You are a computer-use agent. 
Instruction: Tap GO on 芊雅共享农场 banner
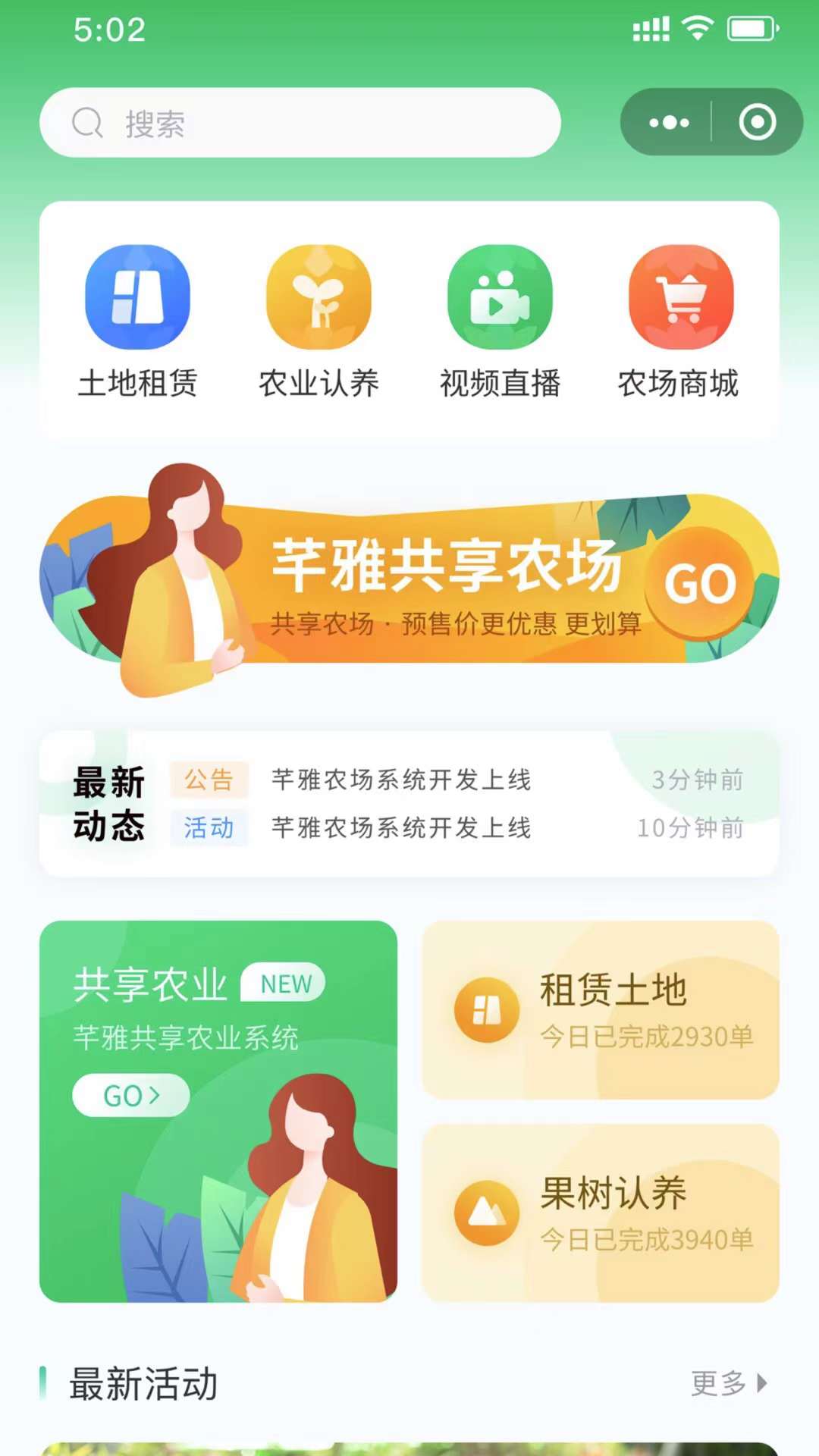coord(700,583)
